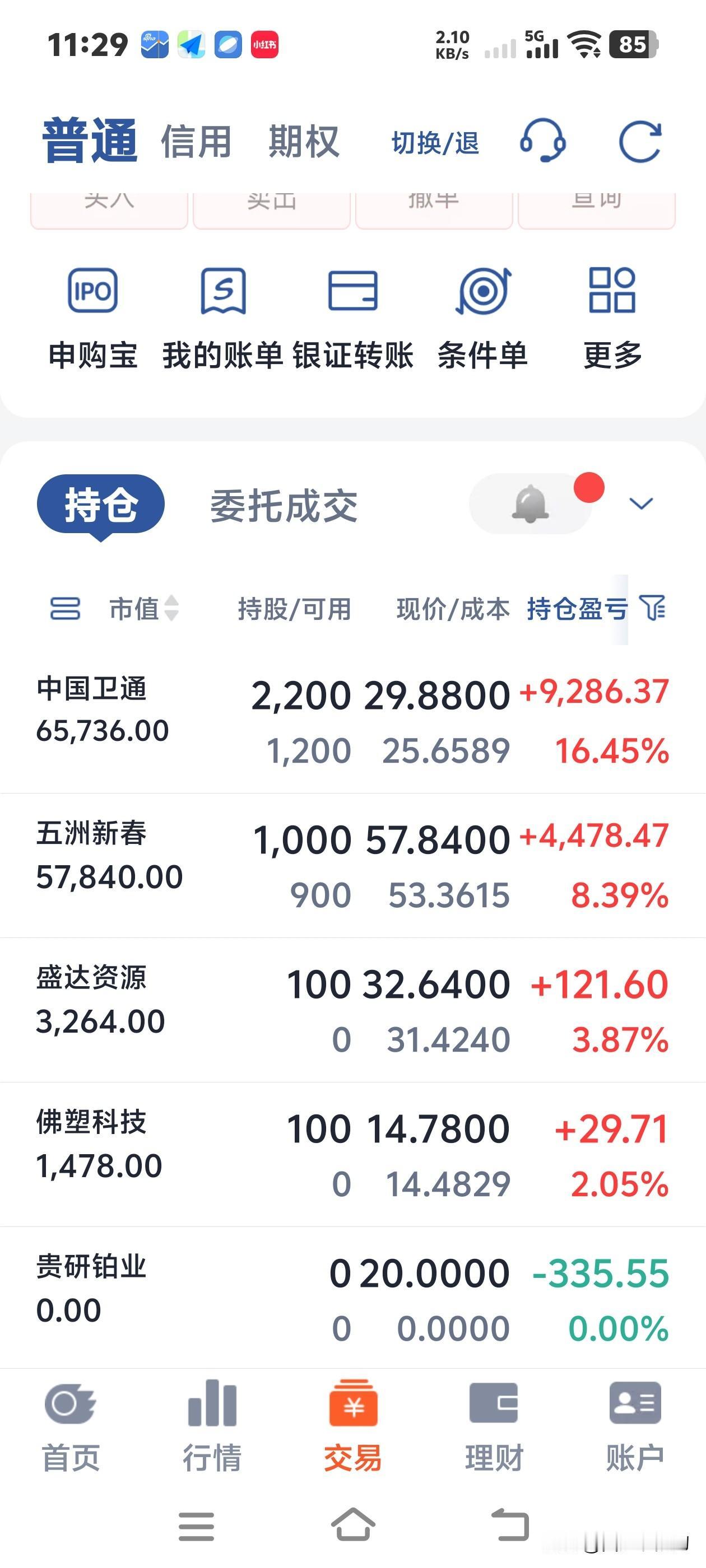Open notifications via bell icon
The height and width of the screenshot is (1568, 706).
(x=531, y=504)
